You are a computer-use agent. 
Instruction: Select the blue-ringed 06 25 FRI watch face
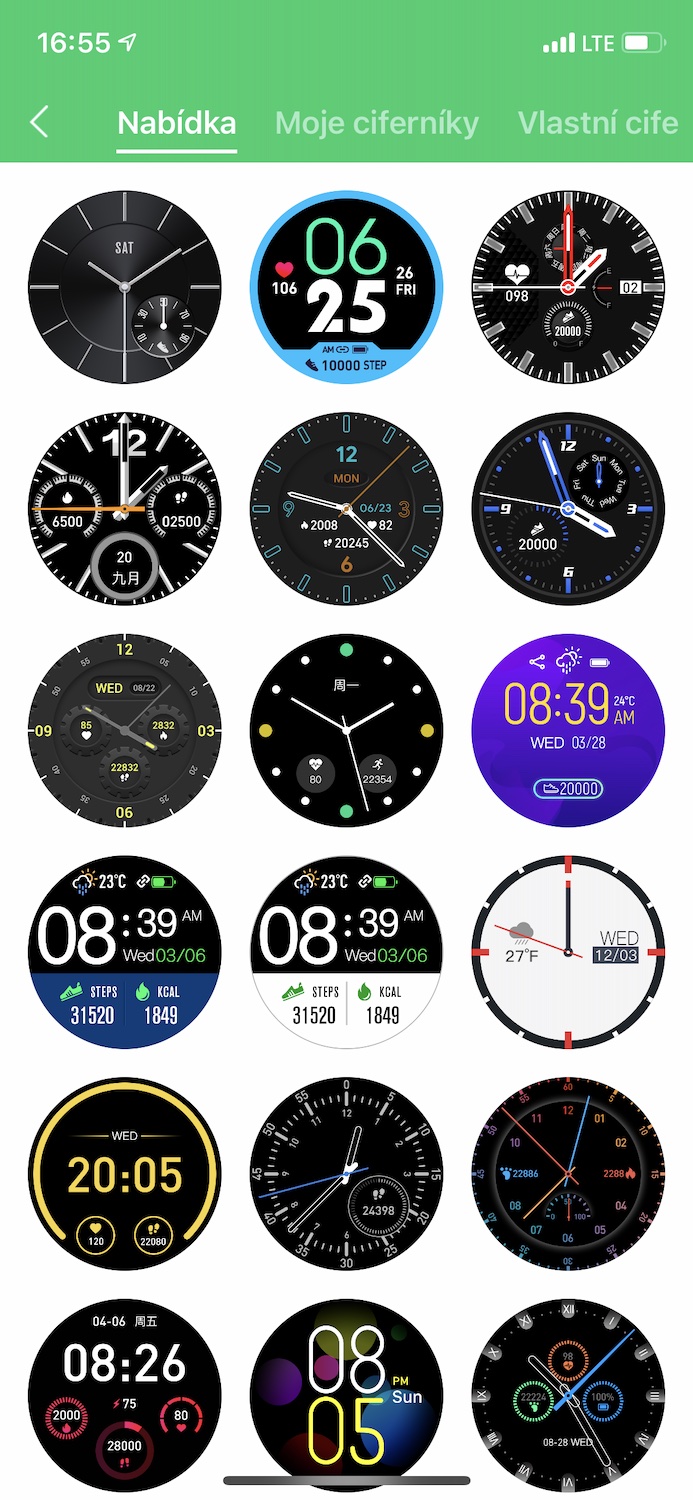coord(346,287)
